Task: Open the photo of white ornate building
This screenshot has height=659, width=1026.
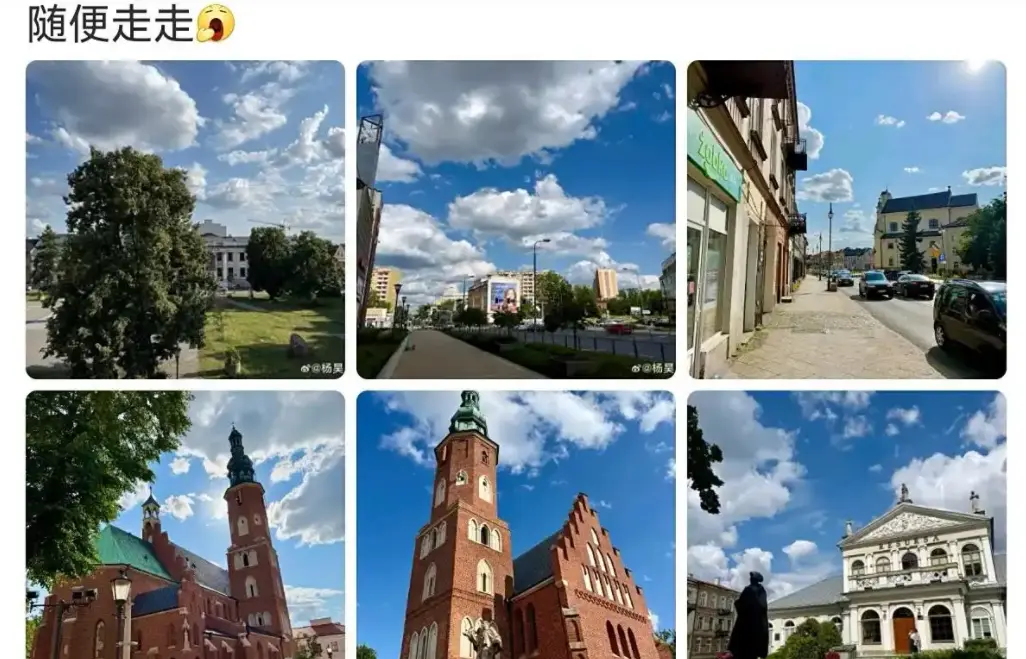Action: (846, 524)
